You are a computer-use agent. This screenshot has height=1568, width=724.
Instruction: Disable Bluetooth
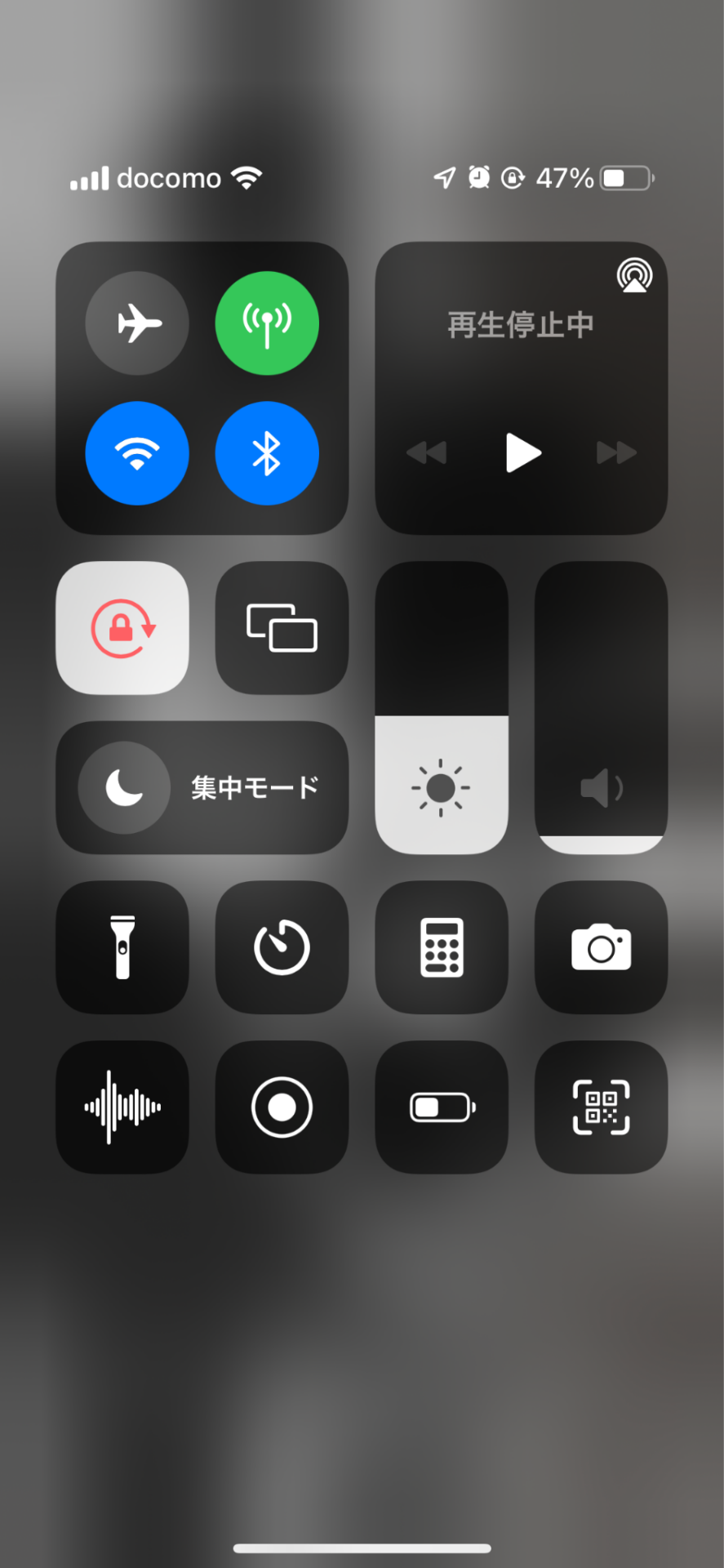pyautogui.click(x=267, y=453)
